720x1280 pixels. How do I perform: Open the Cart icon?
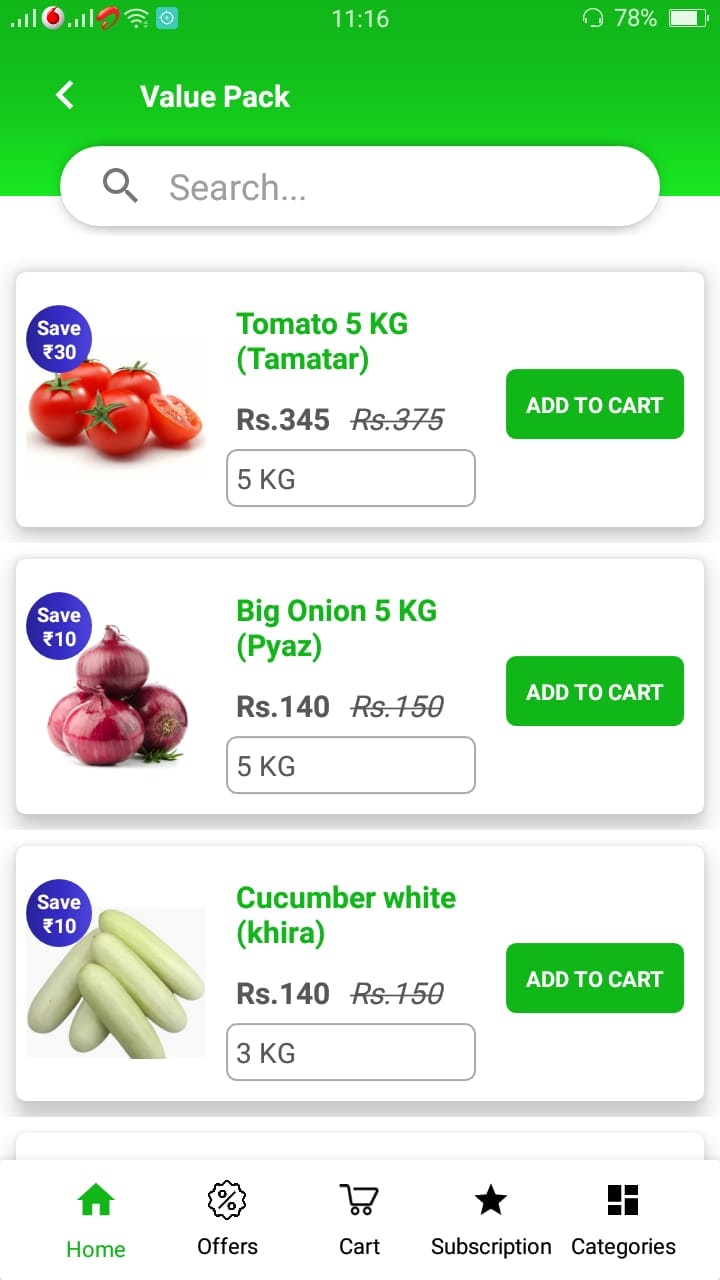359,1198
